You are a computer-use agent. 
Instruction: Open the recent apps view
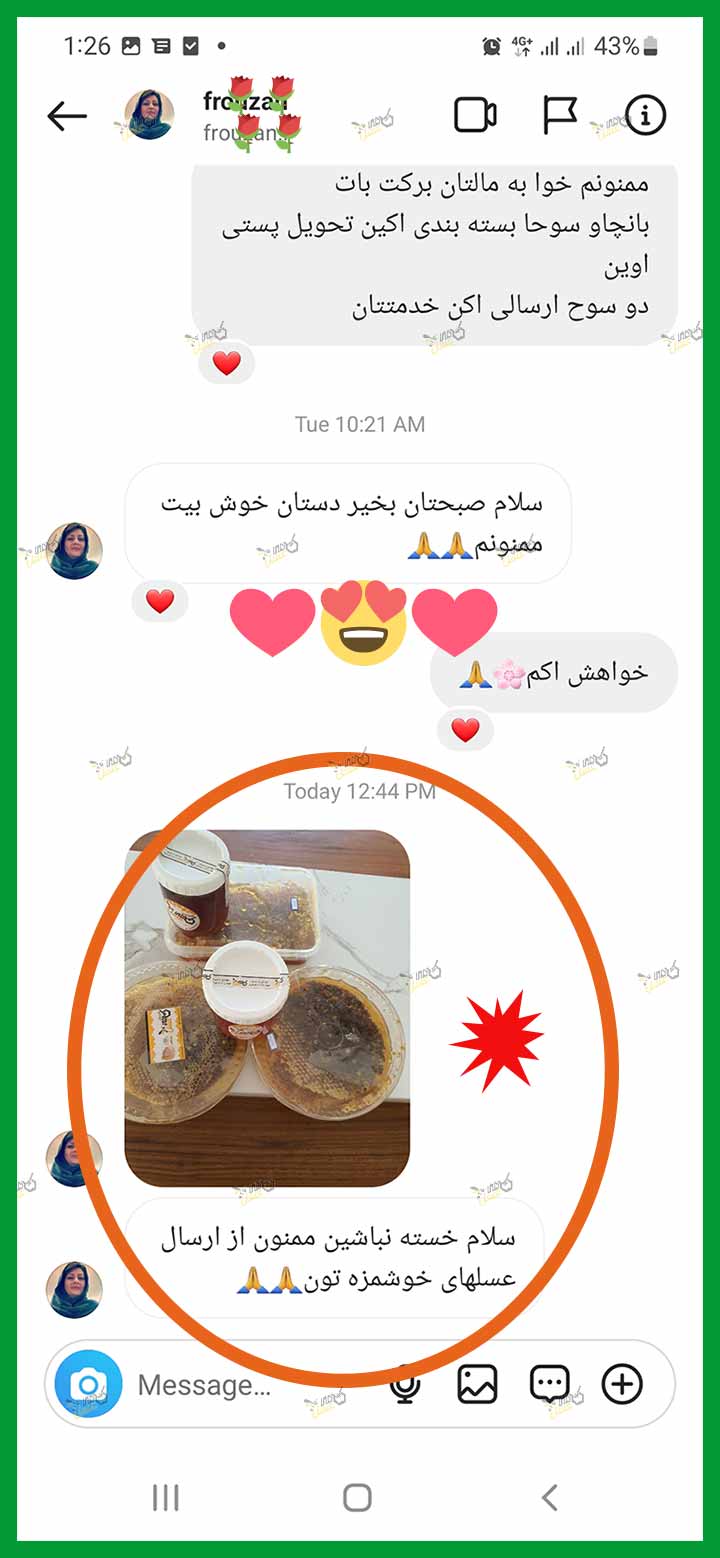click(x=165, y=1497)
